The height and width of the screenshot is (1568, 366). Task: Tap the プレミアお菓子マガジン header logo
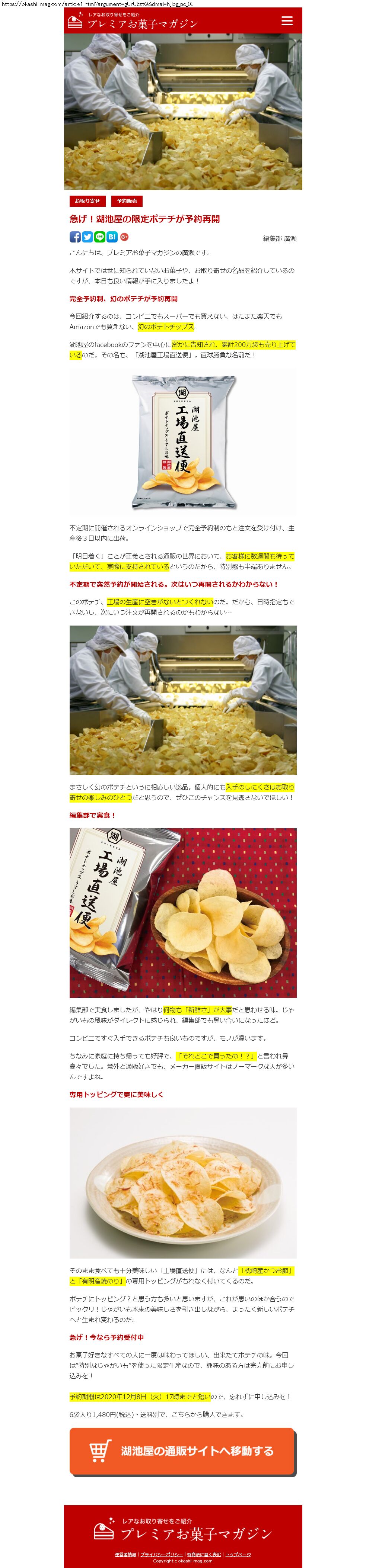coord(133,21)
